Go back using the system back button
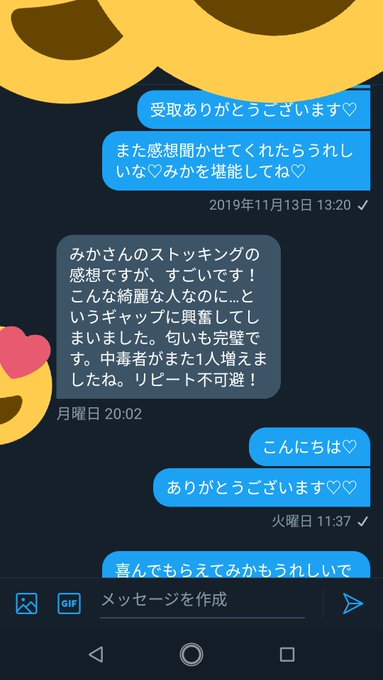This screenshot has width=383, height=680. click(96, 654)
